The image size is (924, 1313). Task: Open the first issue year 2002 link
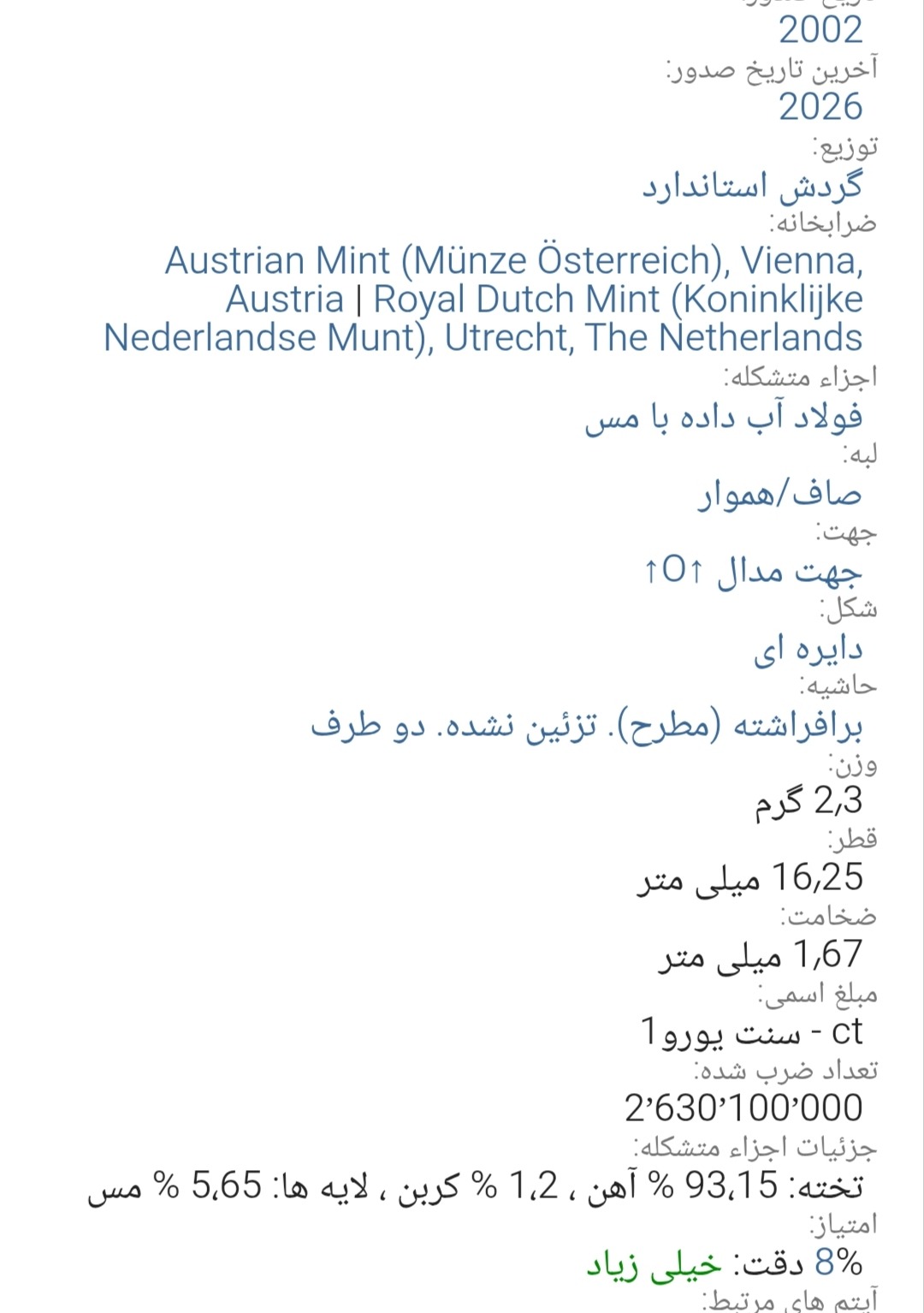pos(820,30)
